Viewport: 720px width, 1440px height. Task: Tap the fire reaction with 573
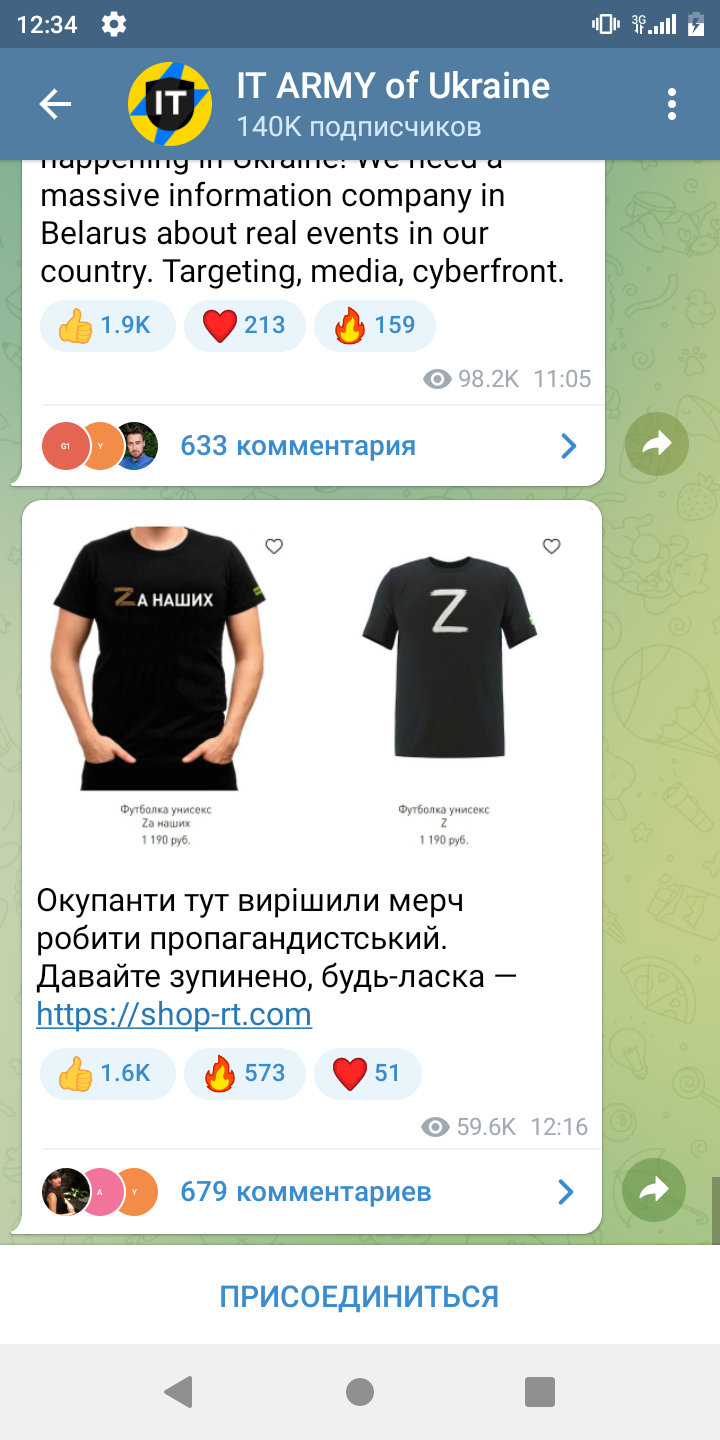[x=245, y=1073]
